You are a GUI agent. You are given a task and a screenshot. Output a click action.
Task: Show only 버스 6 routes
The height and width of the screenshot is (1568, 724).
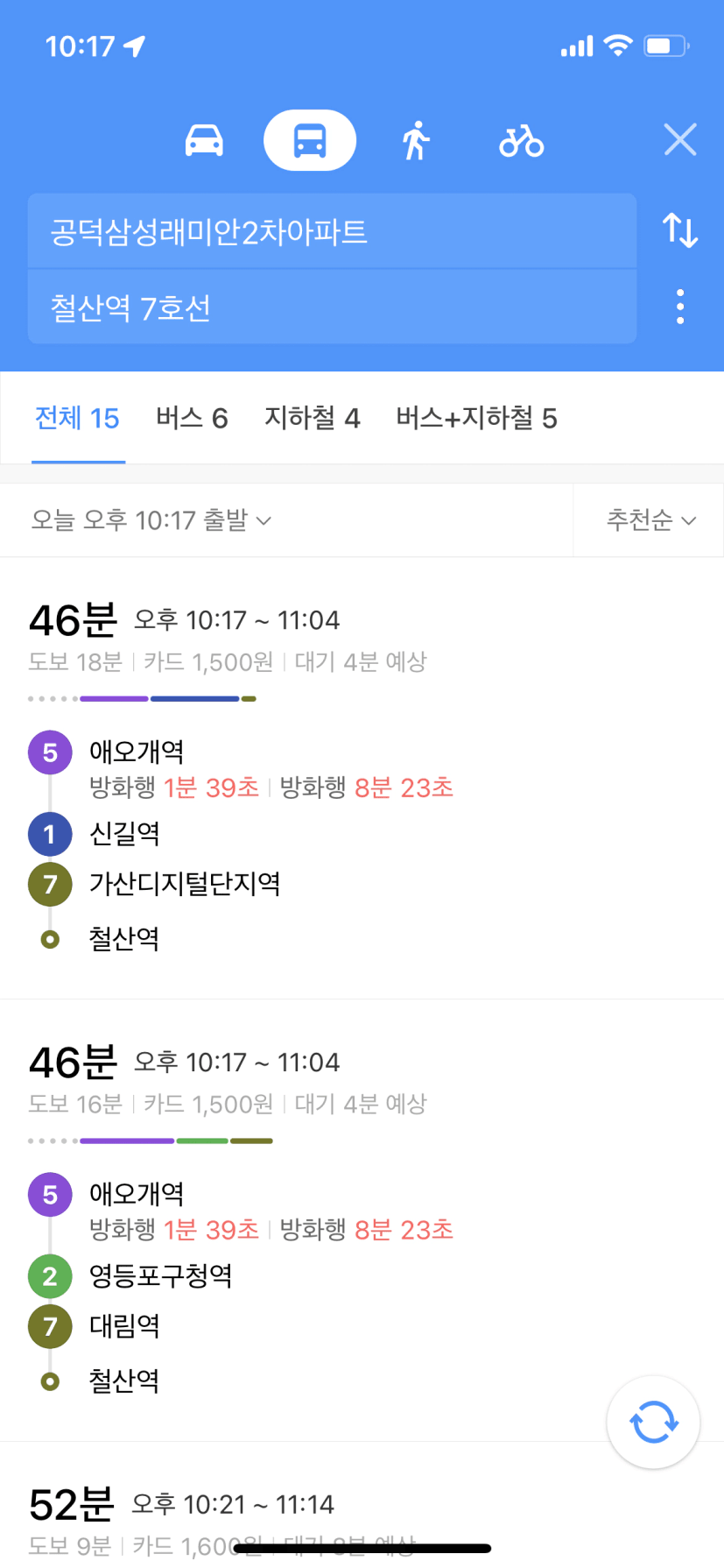192,418
